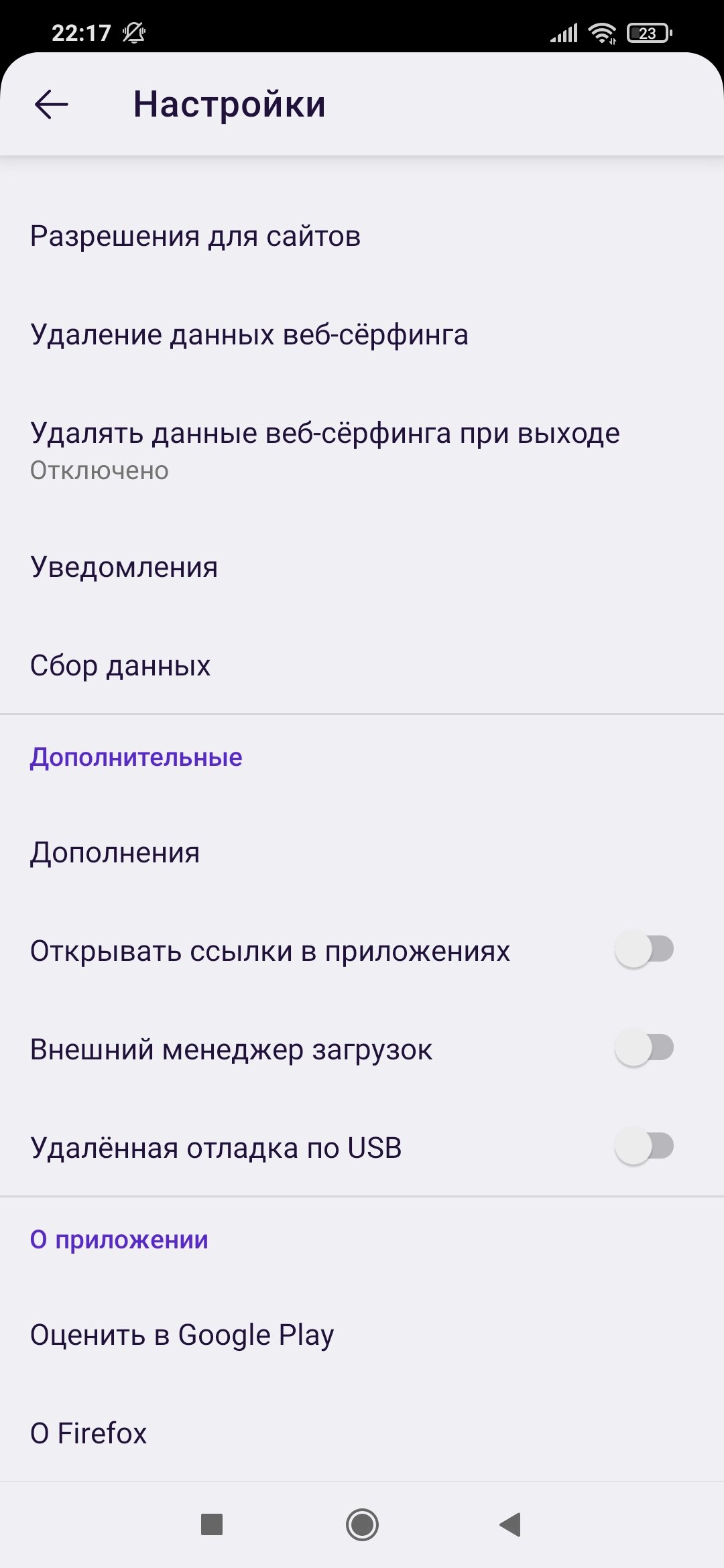Show recent apps with the square button
Screen dimensions: 724x1568
[x=212, y=1525]
